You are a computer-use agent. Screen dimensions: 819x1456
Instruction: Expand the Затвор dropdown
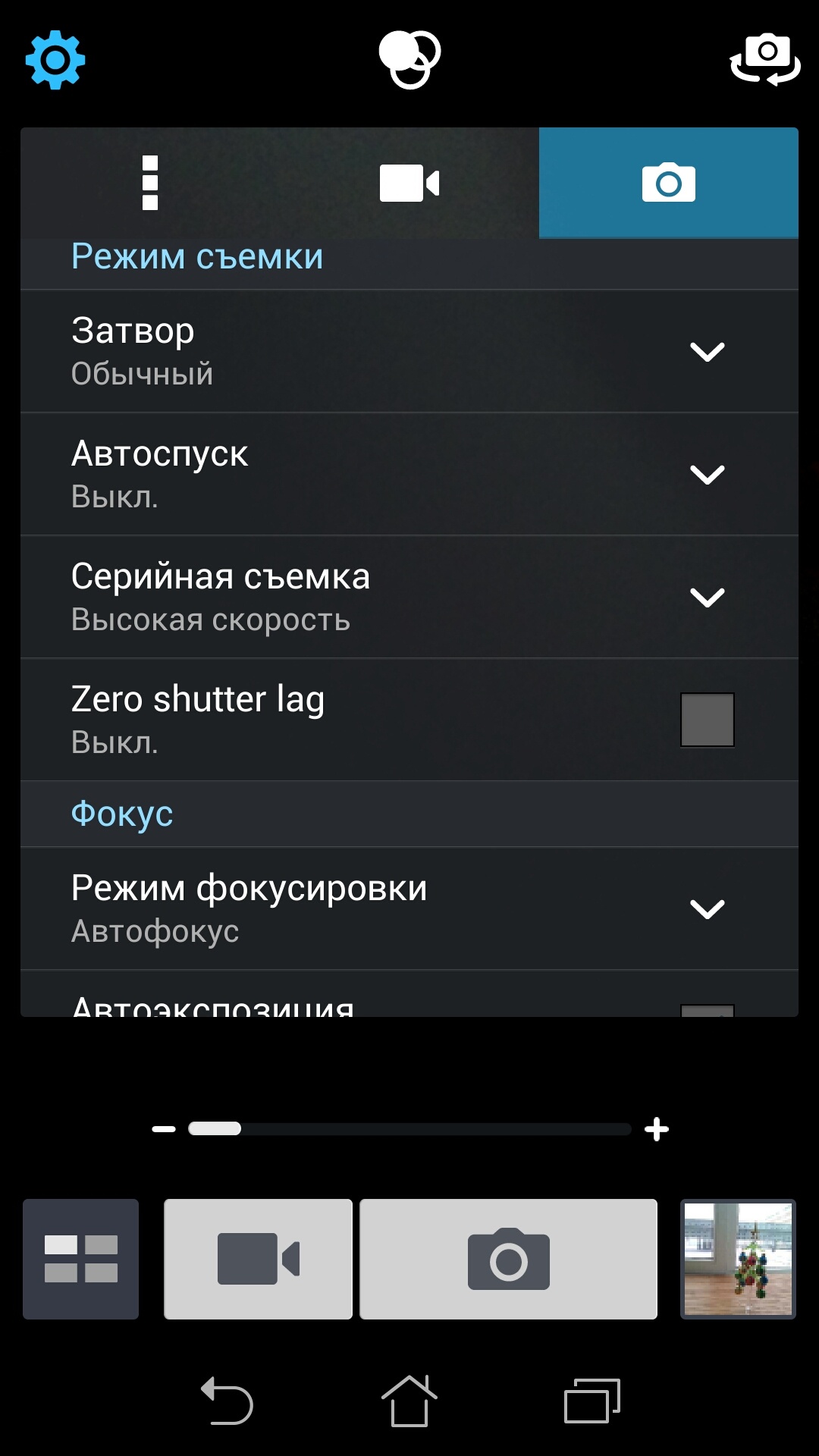point(707,351)
